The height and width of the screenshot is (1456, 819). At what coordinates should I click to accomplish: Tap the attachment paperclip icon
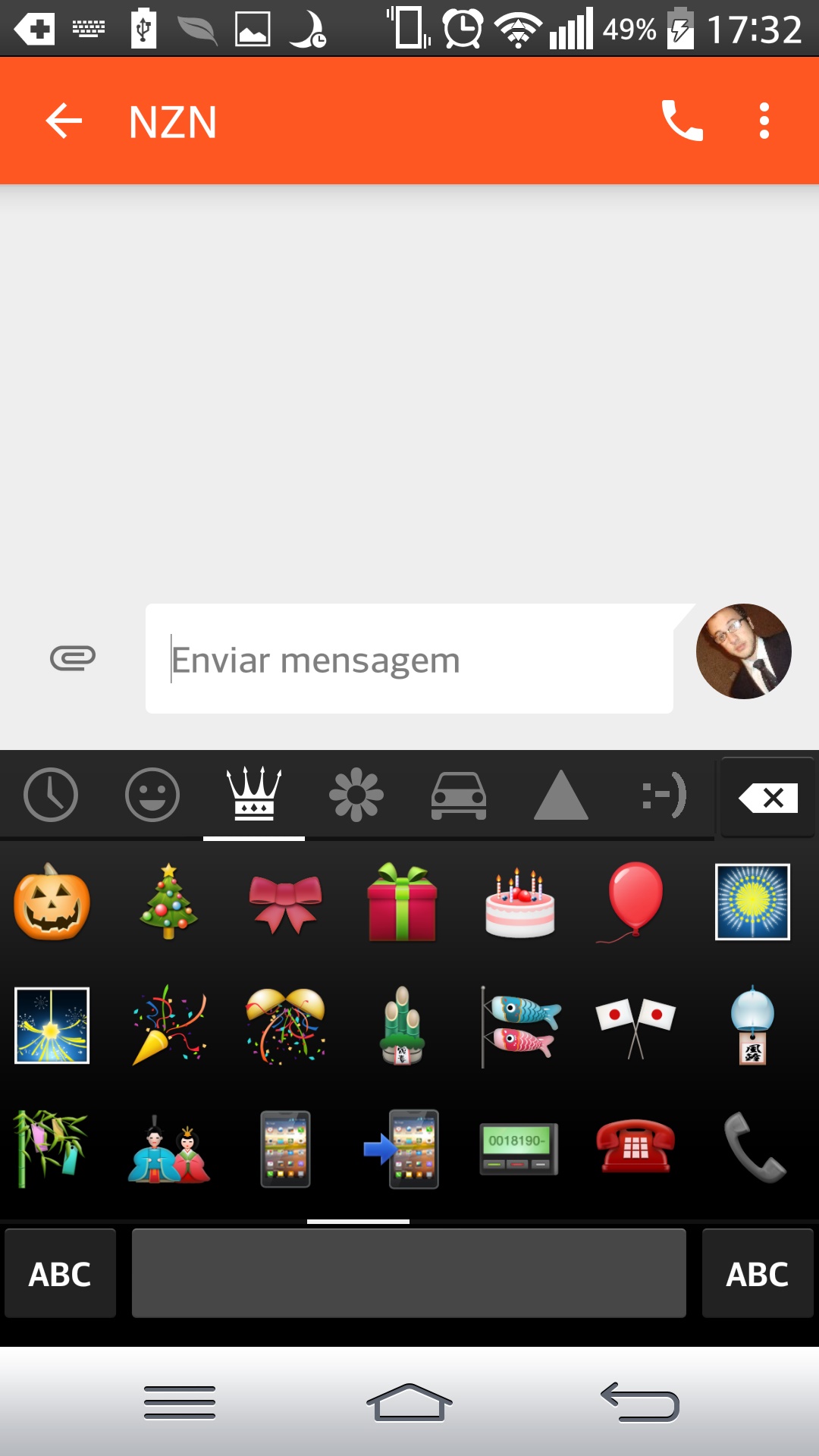[73, 658]
